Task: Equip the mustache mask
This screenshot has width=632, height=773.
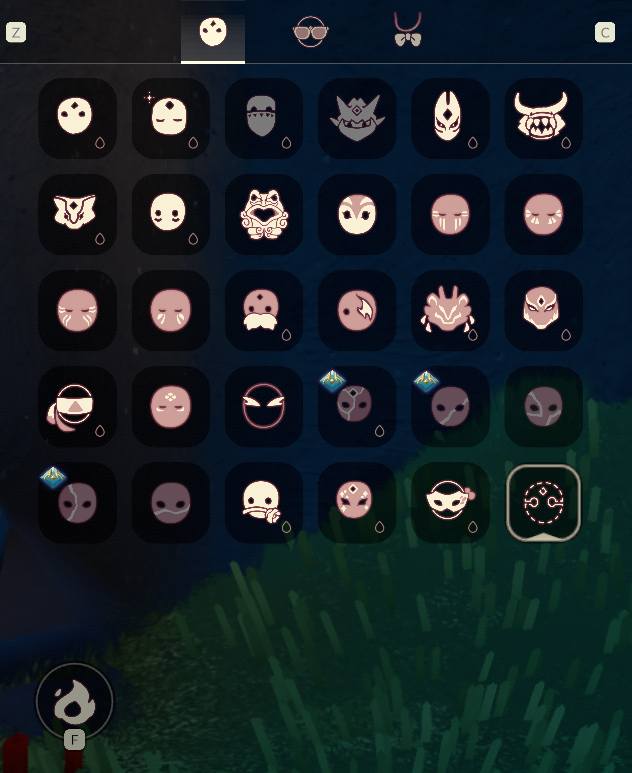Action: point(263,310)
